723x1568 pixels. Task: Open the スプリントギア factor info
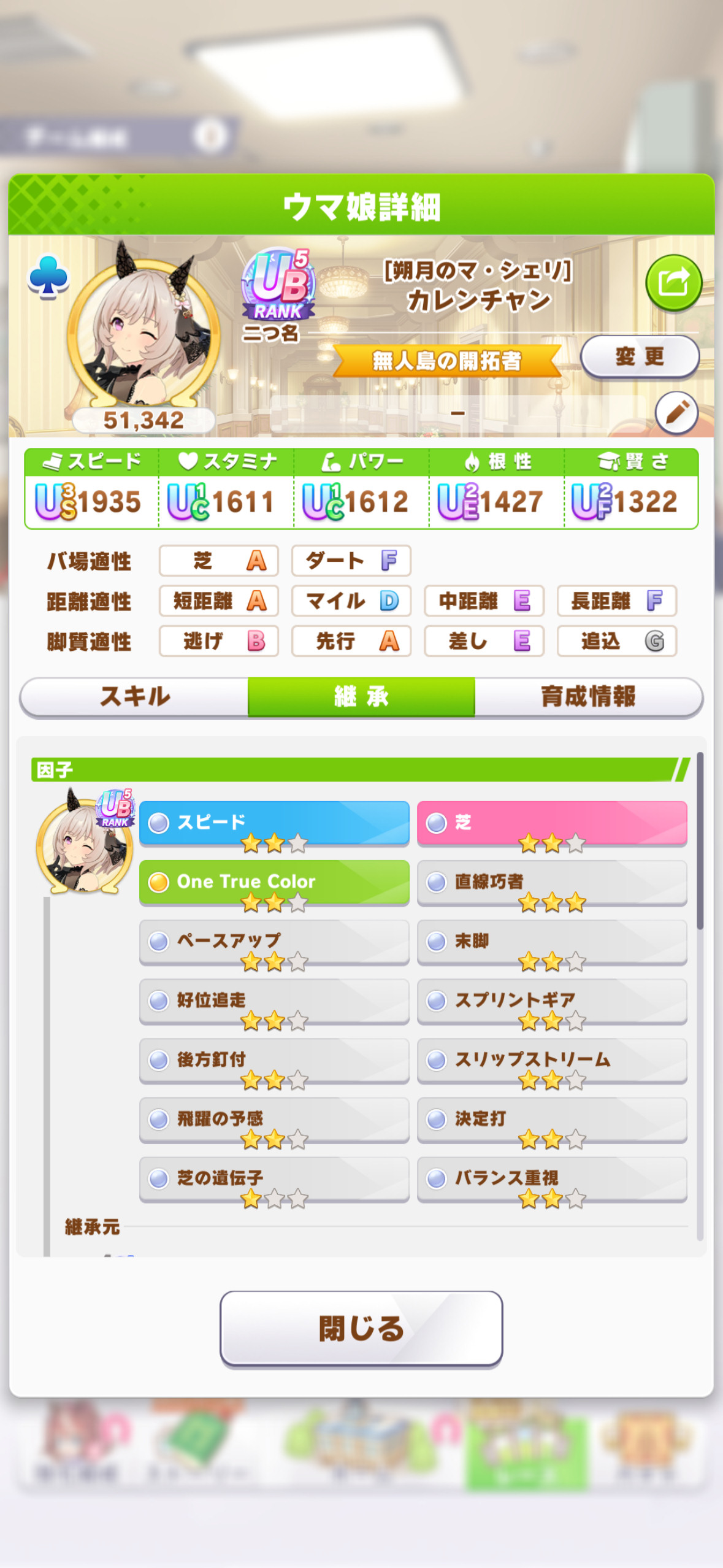click(552, 1001)
